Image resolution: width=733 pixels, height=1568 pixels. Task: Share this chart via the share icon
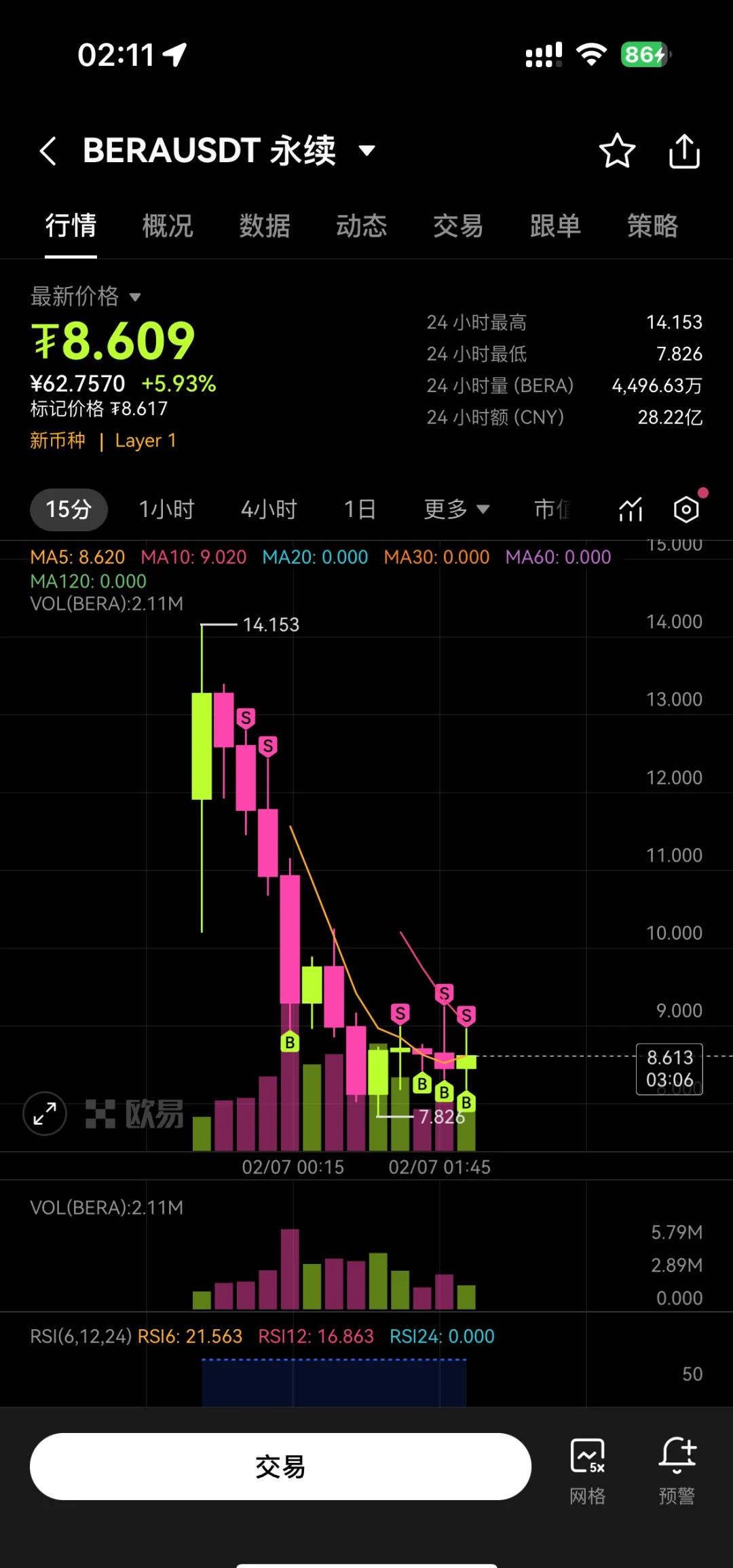click(684, 151)
